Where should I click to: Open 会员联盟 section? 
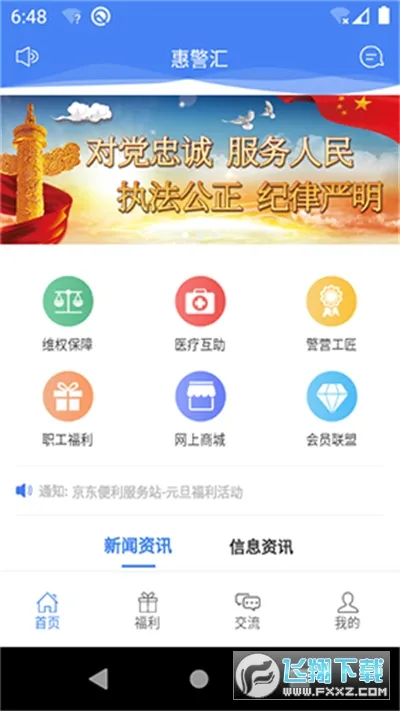pos(332,409)
